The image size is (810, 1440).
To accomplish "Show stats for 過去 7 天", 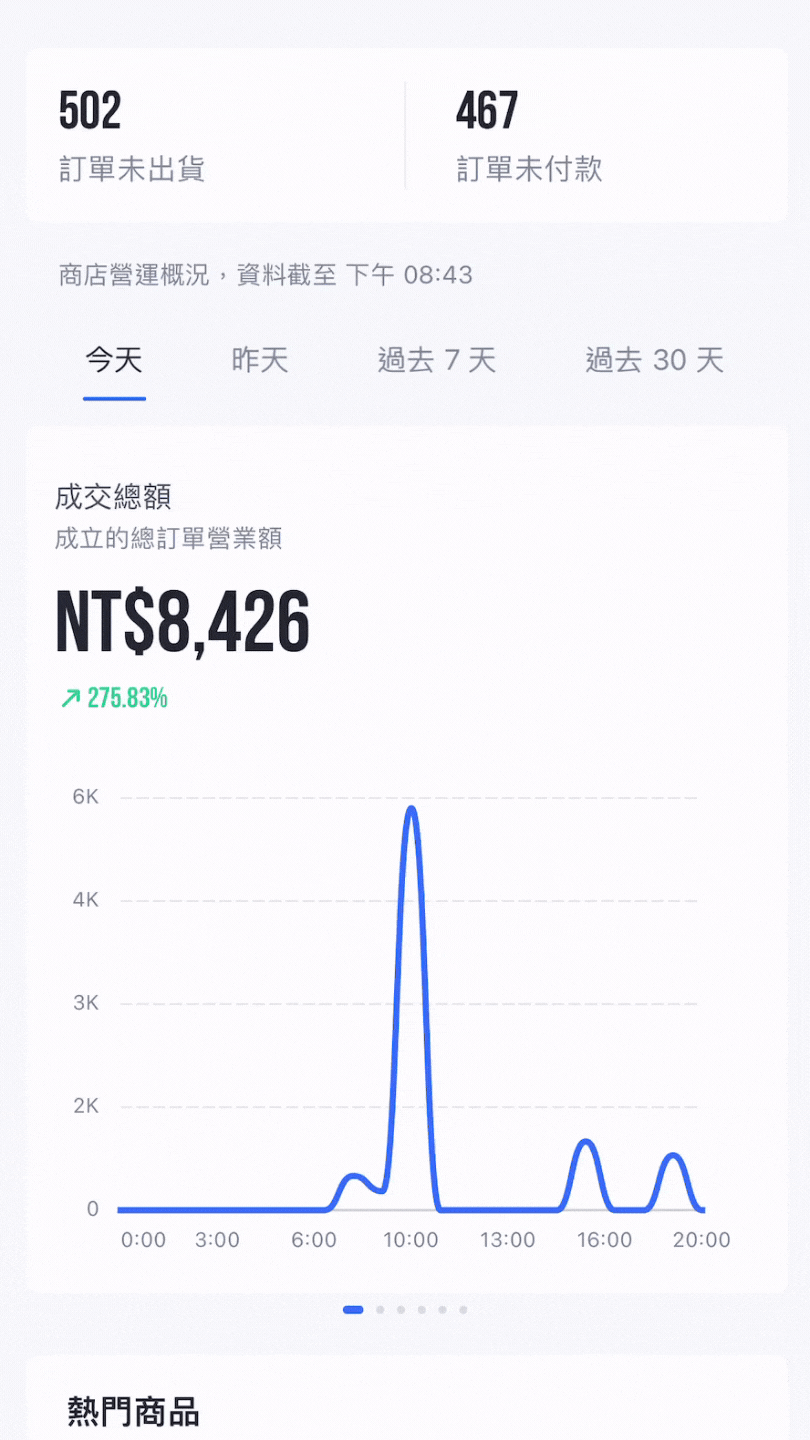I will point(437,360).
